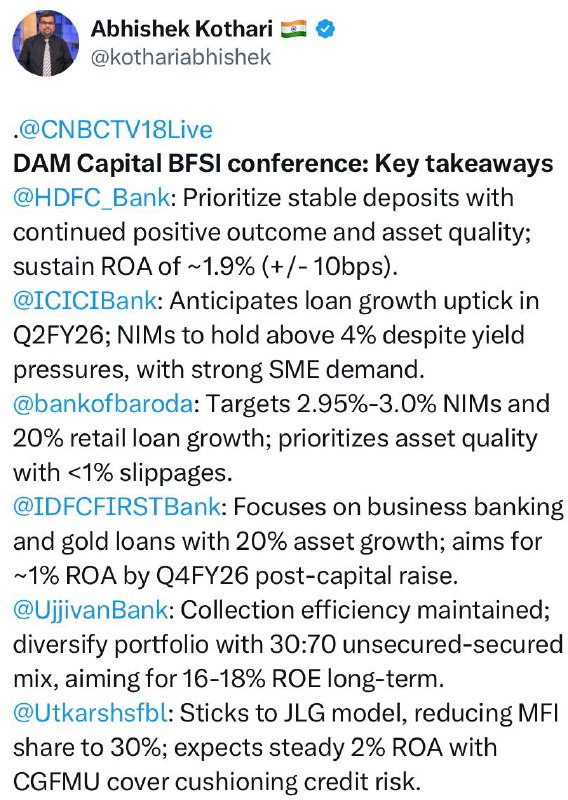Open the @kothariabhishek profile handle
The width and height of the screenshot is (568, 800).
coord(181,57)
